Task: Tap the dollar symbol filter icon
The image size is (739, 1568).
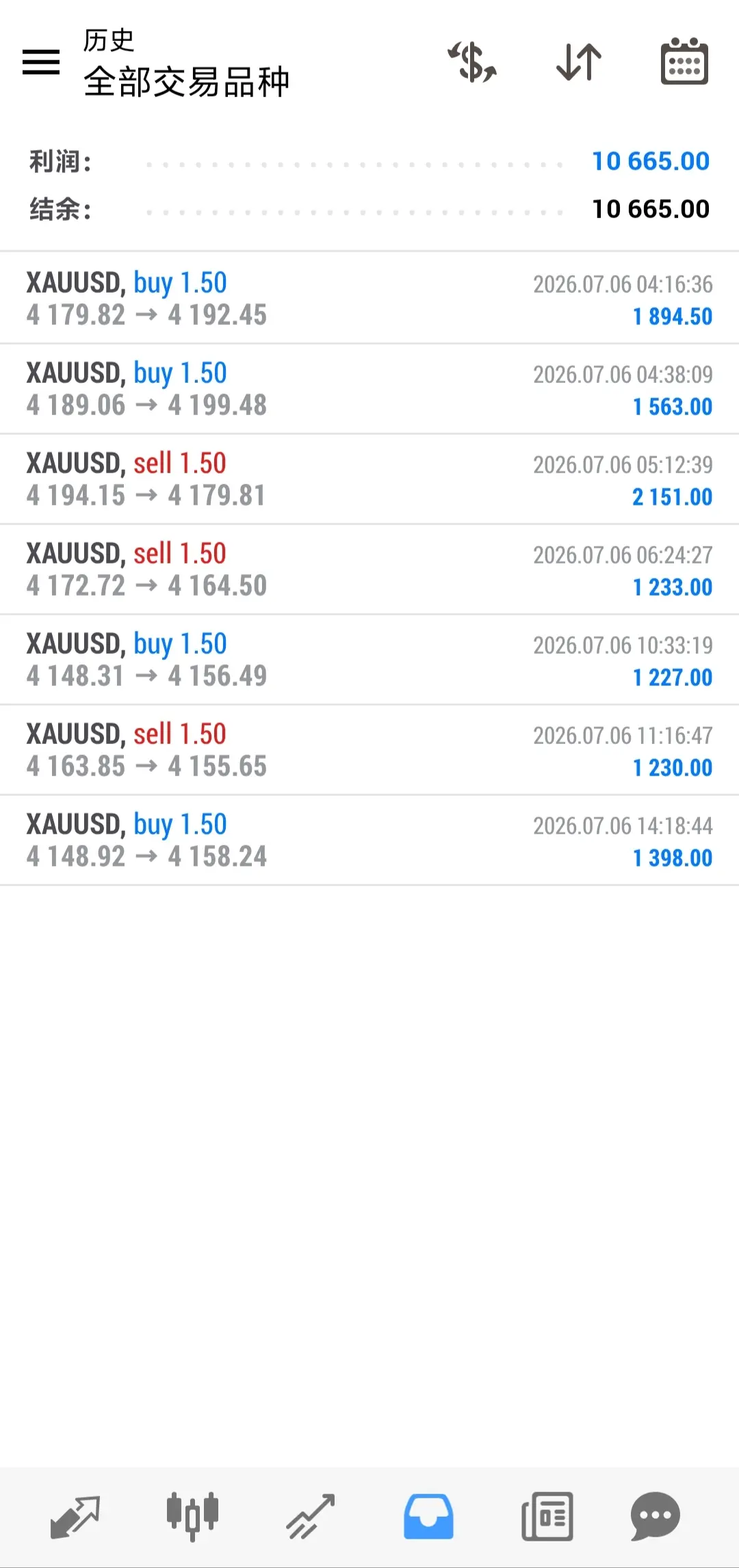Action: click(x=472, y=62)
